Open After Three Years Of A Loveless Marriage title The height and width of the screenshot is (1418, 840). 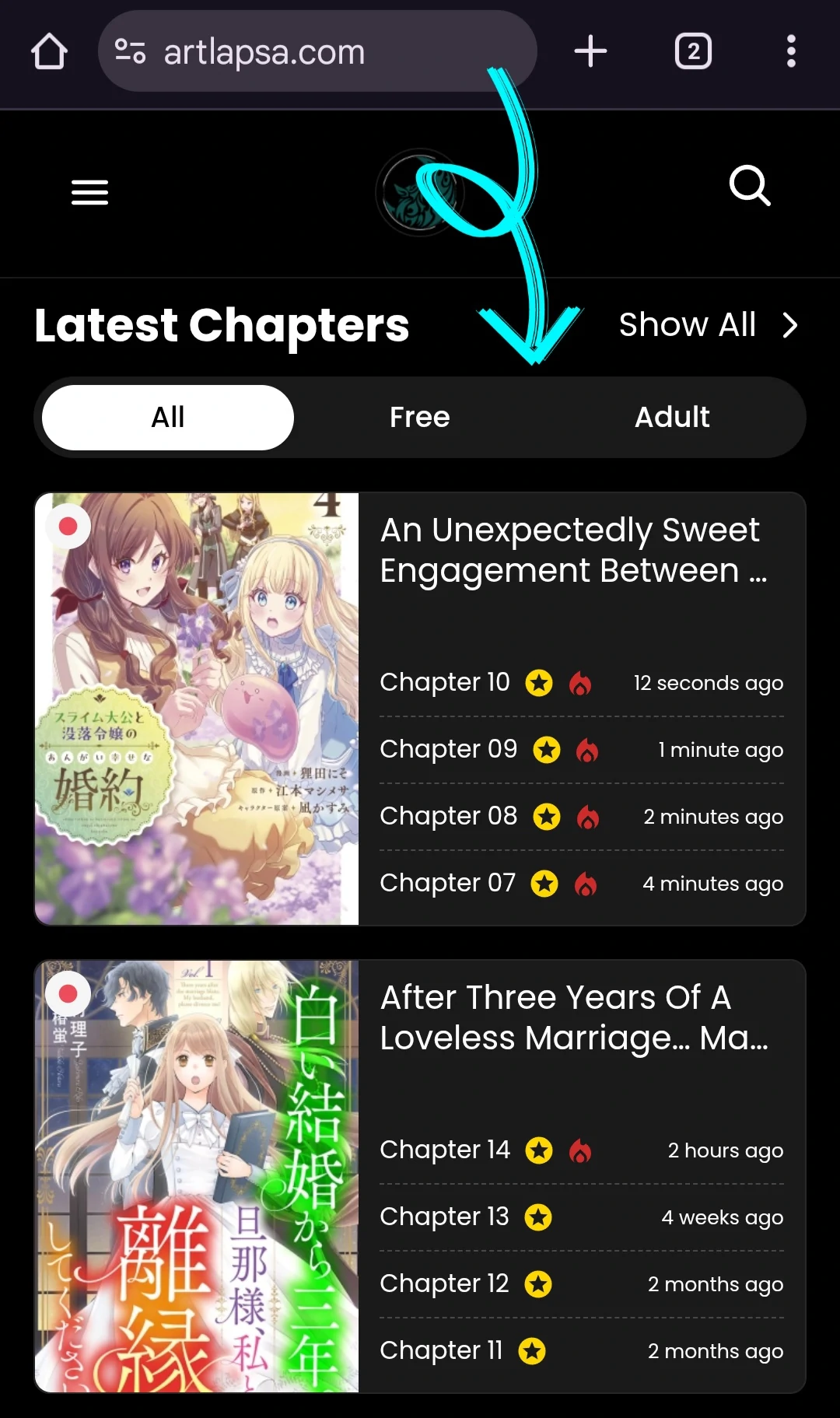[574, 1017]
